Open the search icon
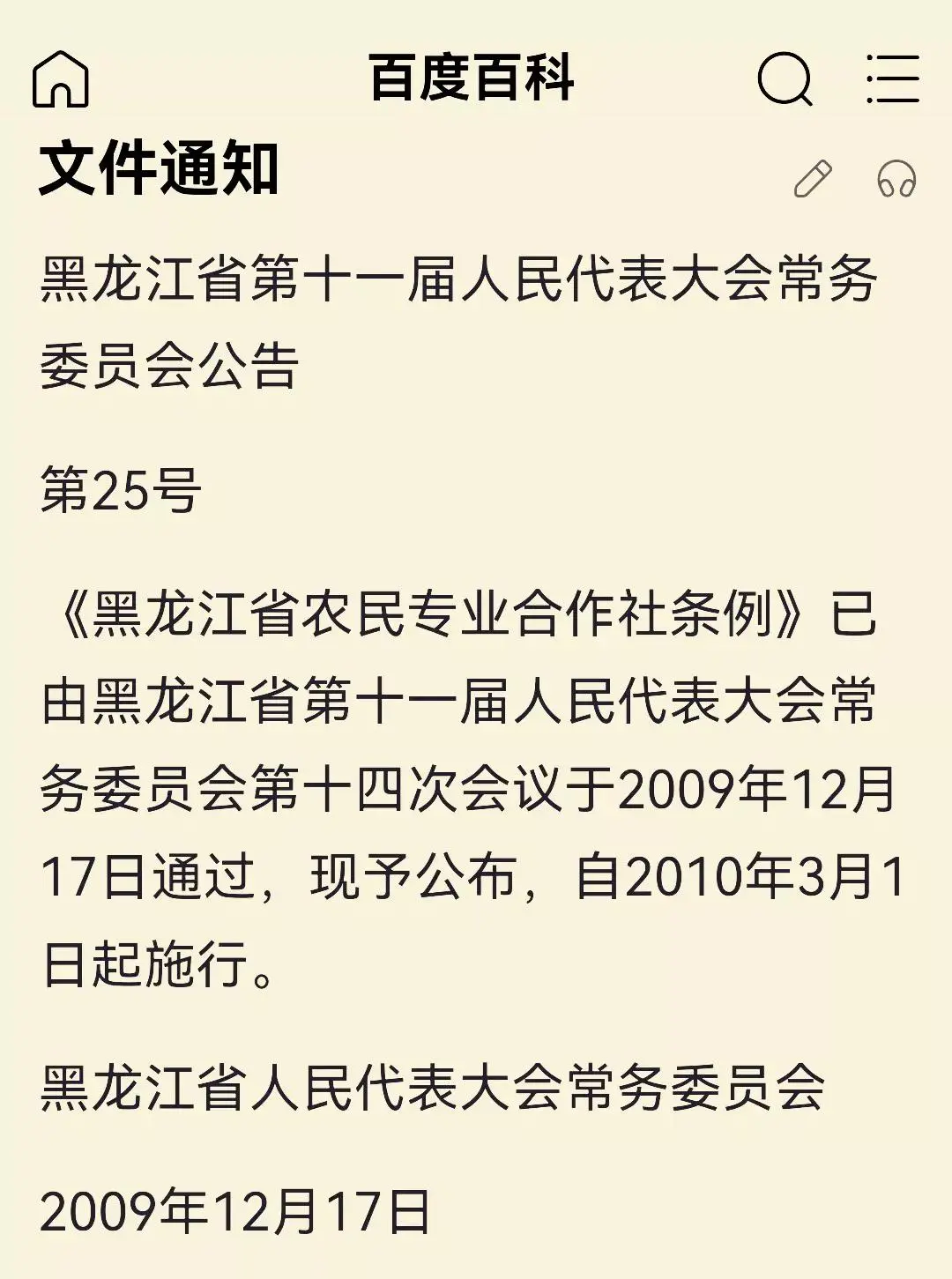This screenshot has width=952, height=1279. pyautogui.click(x=785, y=78)
